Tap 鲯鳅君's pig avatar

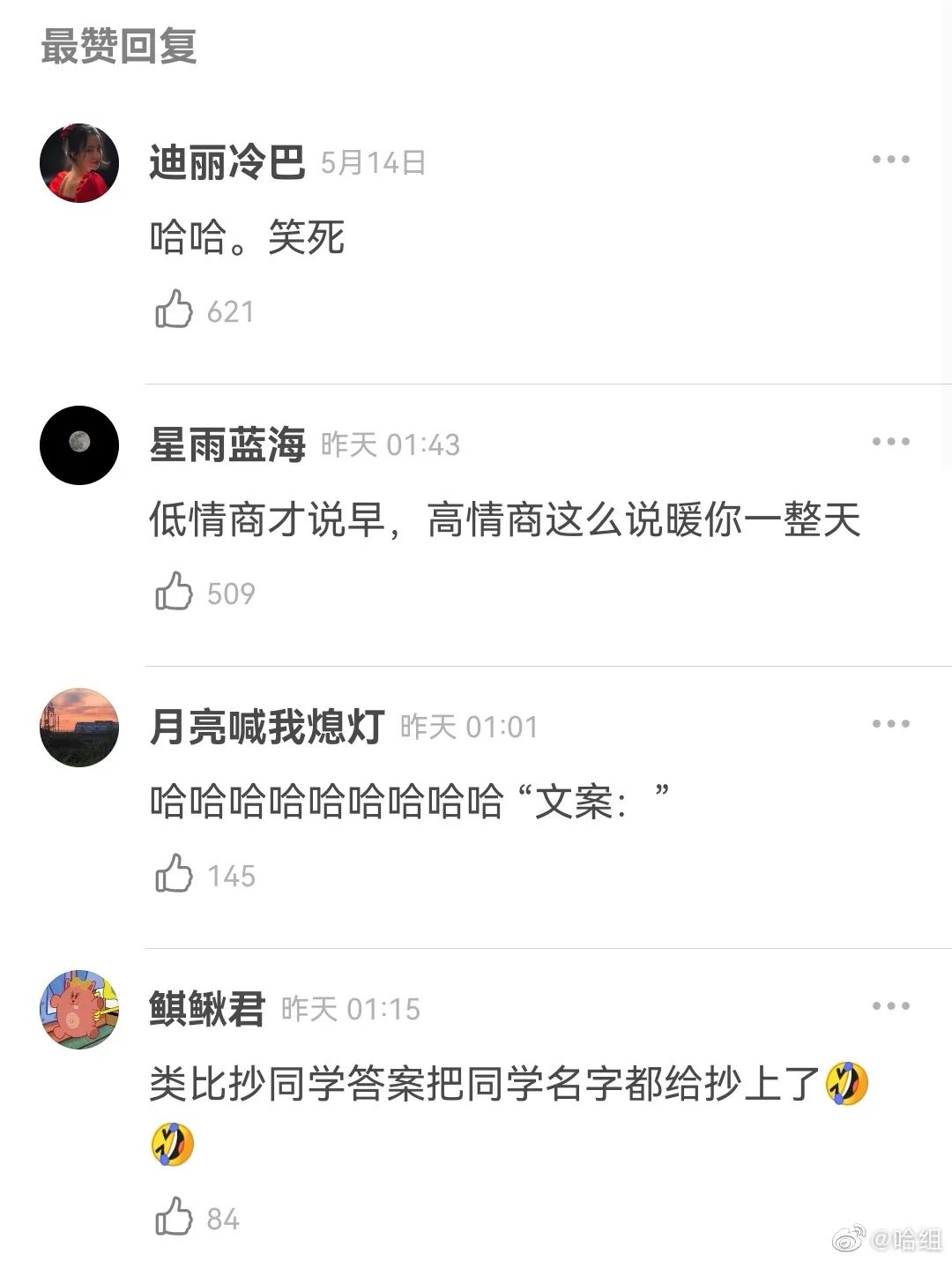tap(79, 1007)
